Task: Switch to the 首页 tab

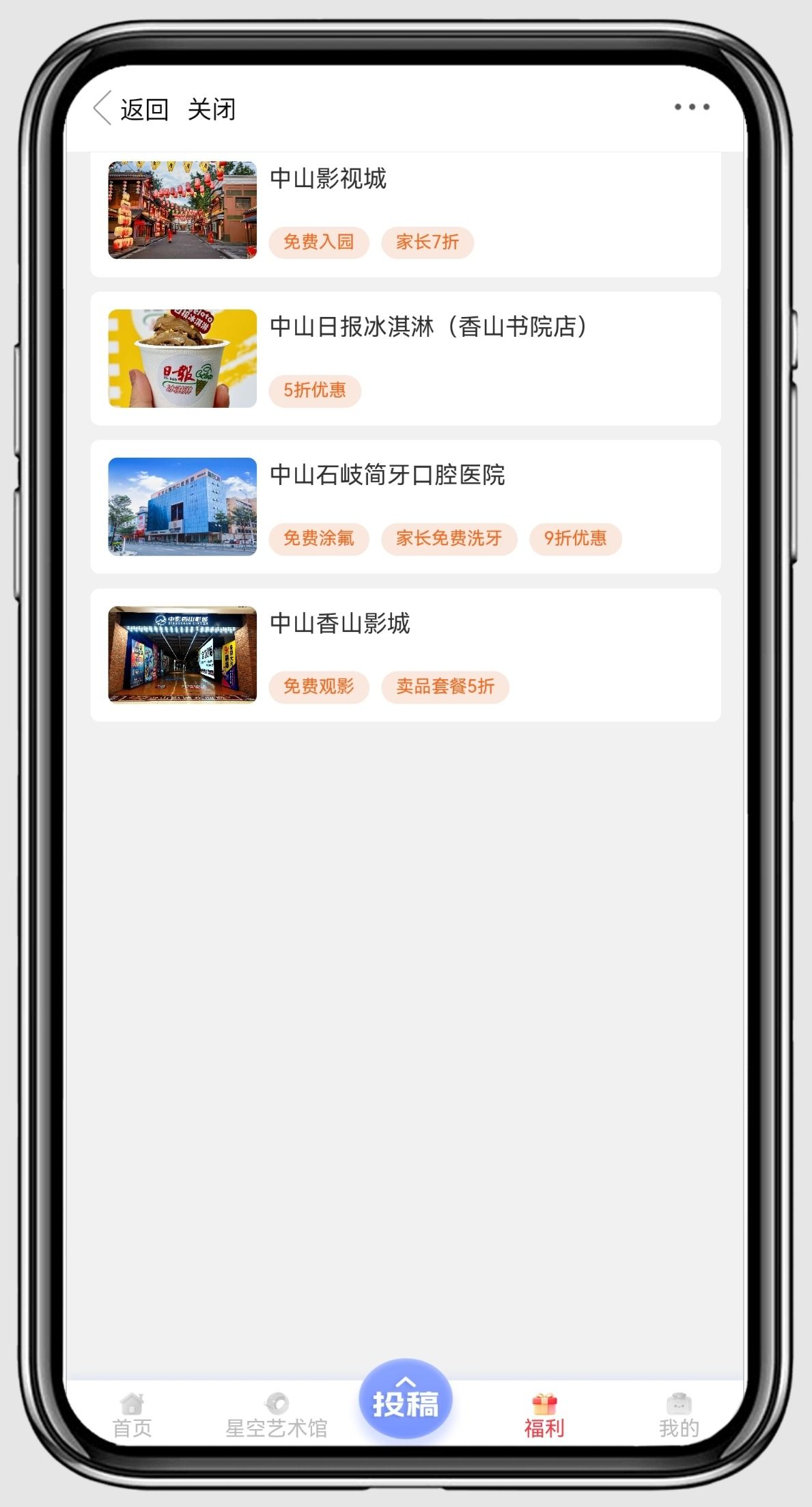Action: coord(132,1415)
